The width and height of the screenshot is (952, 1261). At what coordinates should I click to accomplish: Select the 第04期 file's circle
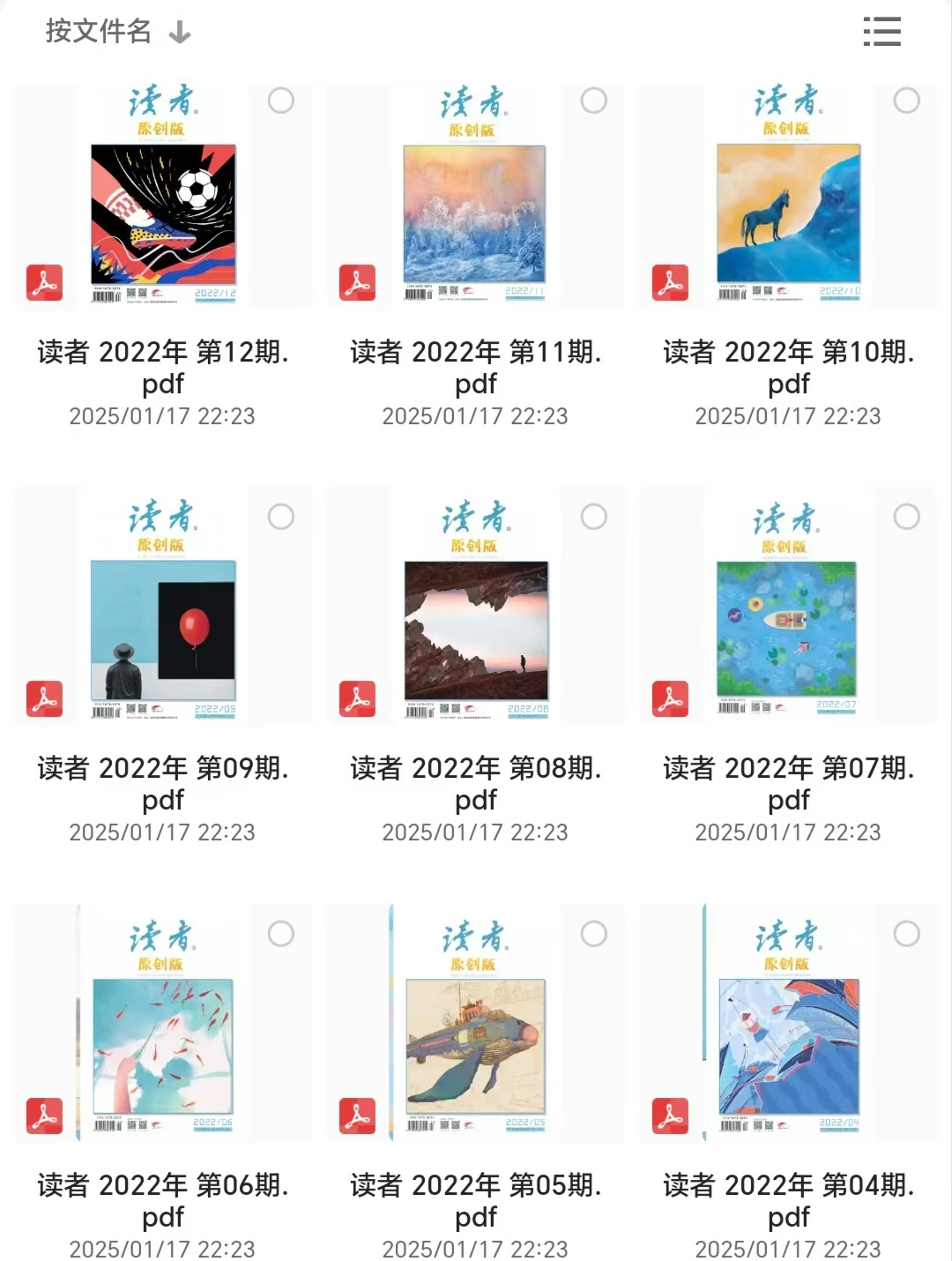pyautogui.click(x=907, y=934)
